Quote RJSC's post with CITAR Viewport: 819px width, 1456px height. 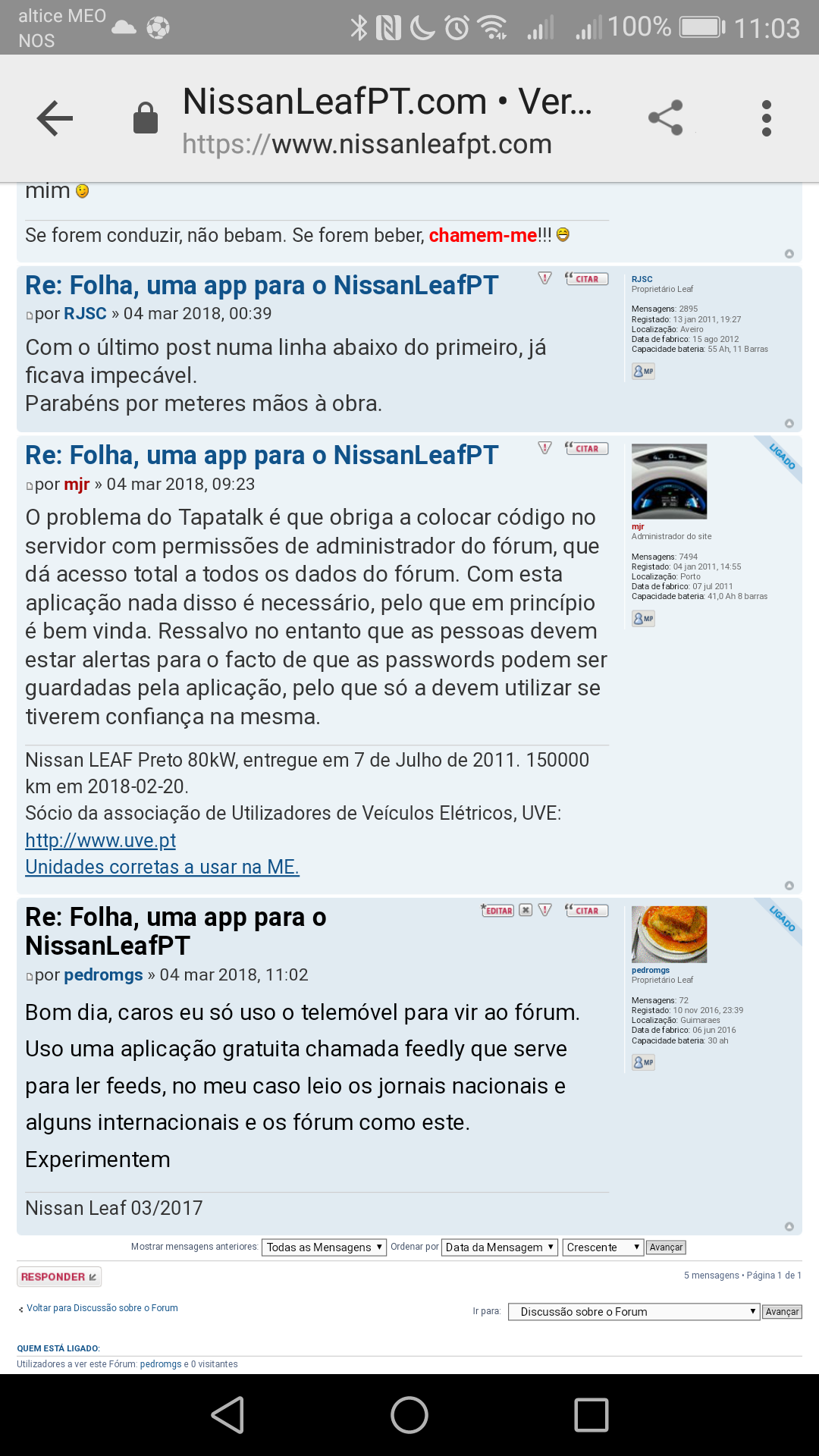[586, 279]
